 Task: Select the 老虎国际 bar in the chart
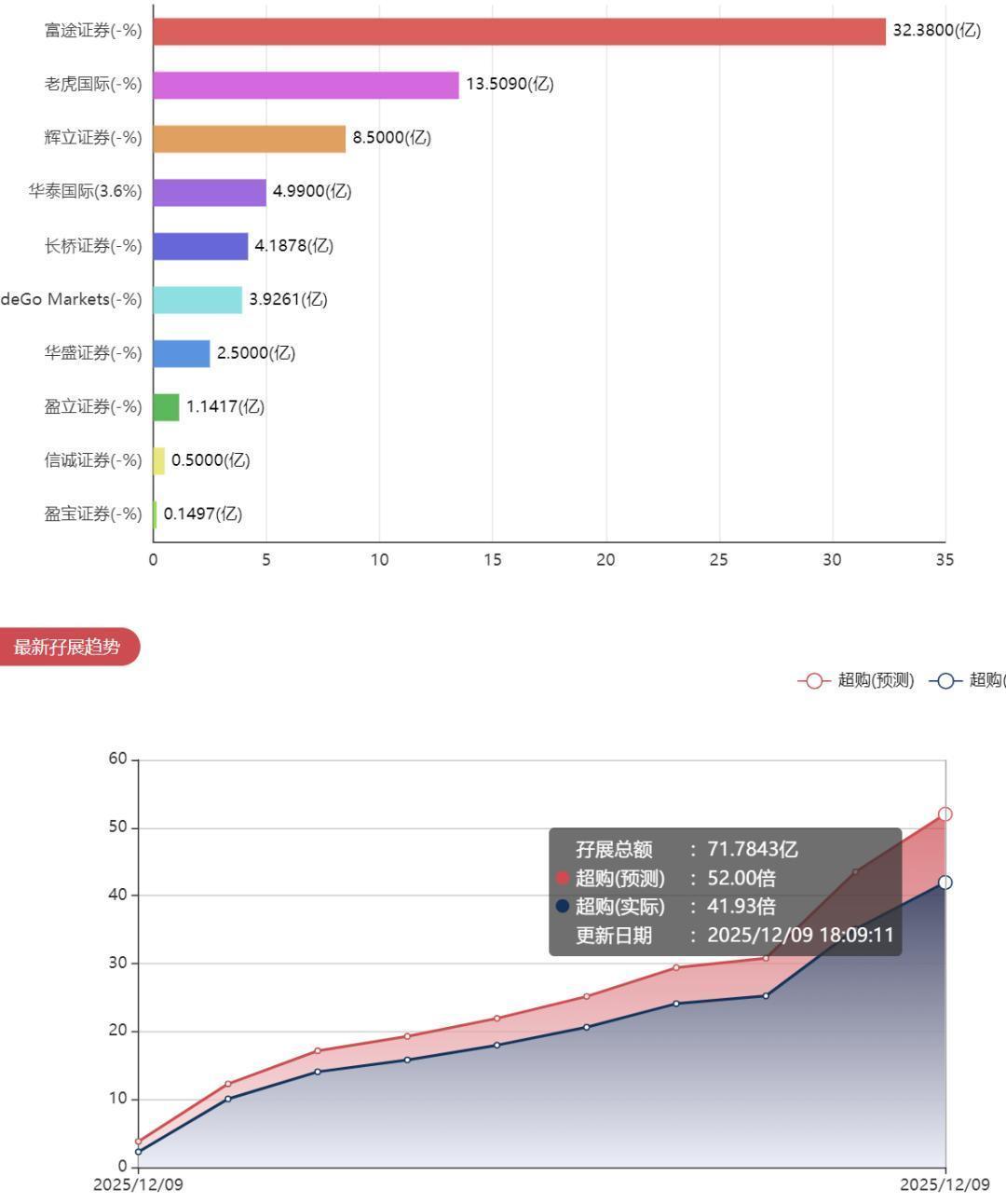(x=306, y=85)
